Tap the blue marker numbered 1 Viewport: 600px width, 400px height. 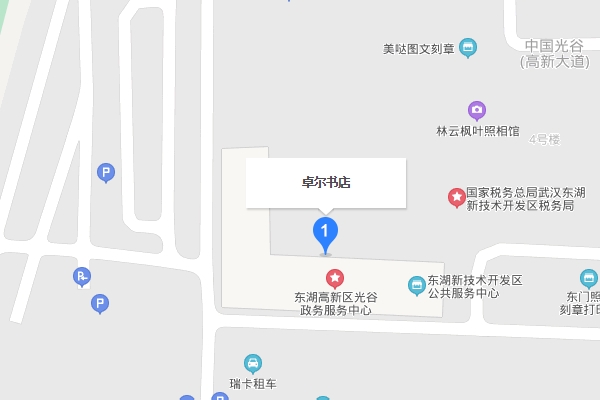pos(325,233)
